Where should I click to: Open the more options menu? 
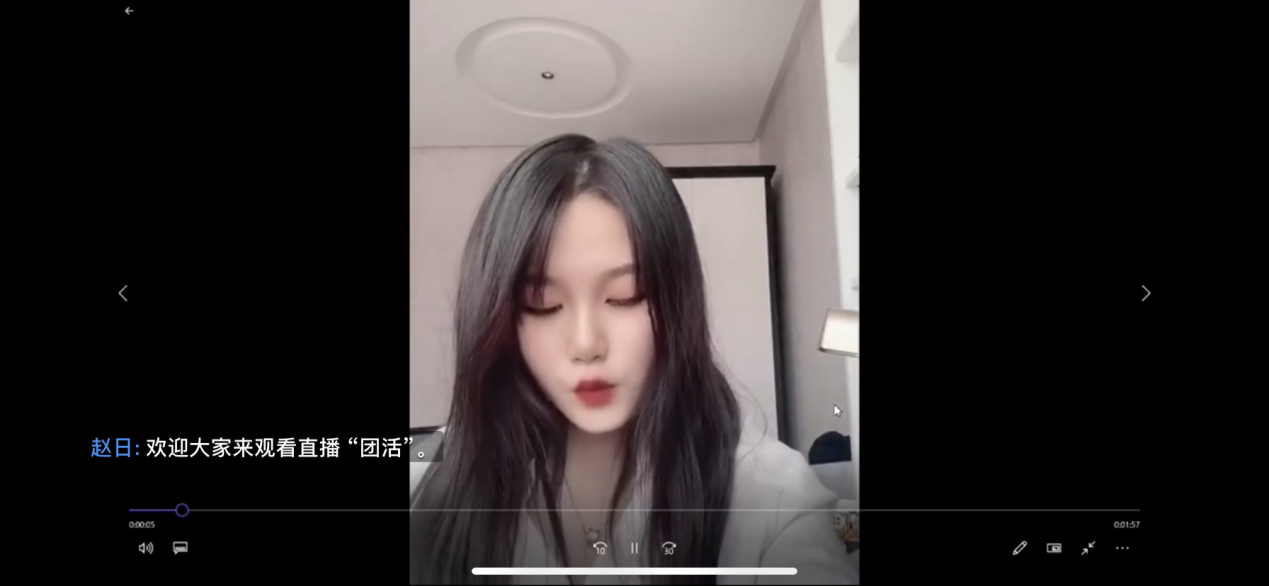click(x=1122, y=548)
